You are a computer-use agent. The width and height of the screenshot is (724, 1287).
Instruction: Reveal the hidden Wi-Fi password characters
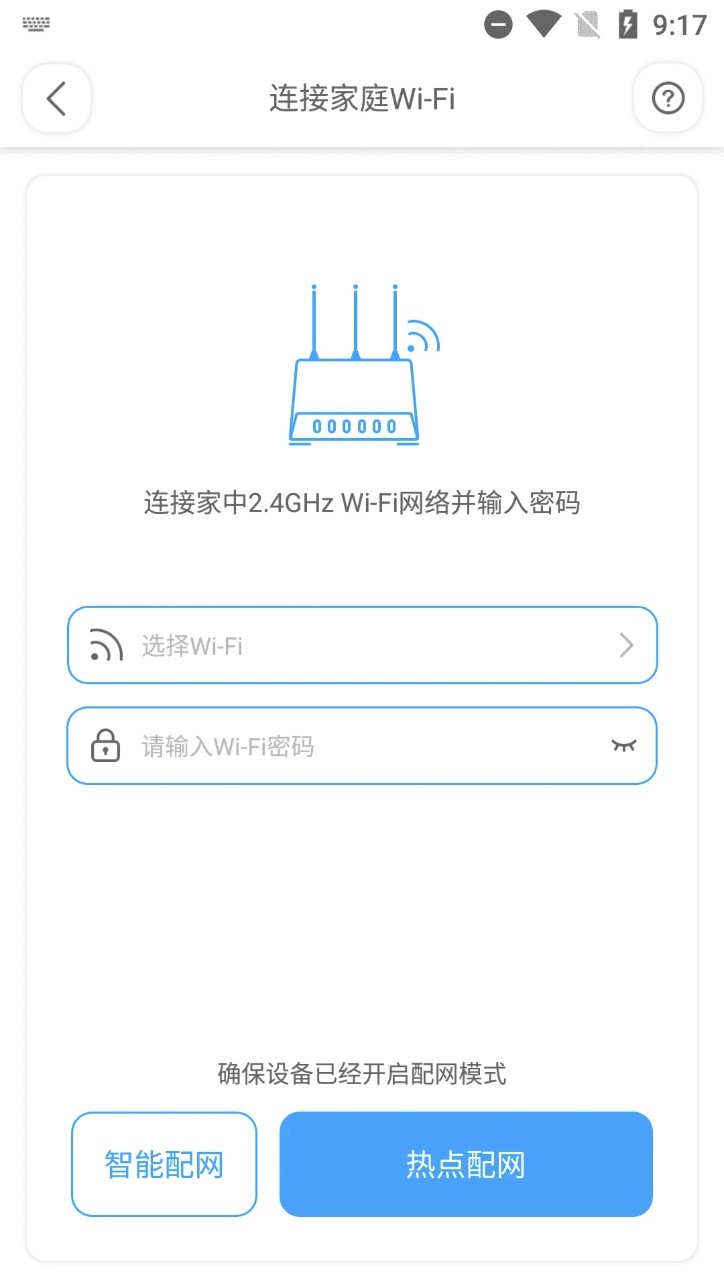pos(624,745)
